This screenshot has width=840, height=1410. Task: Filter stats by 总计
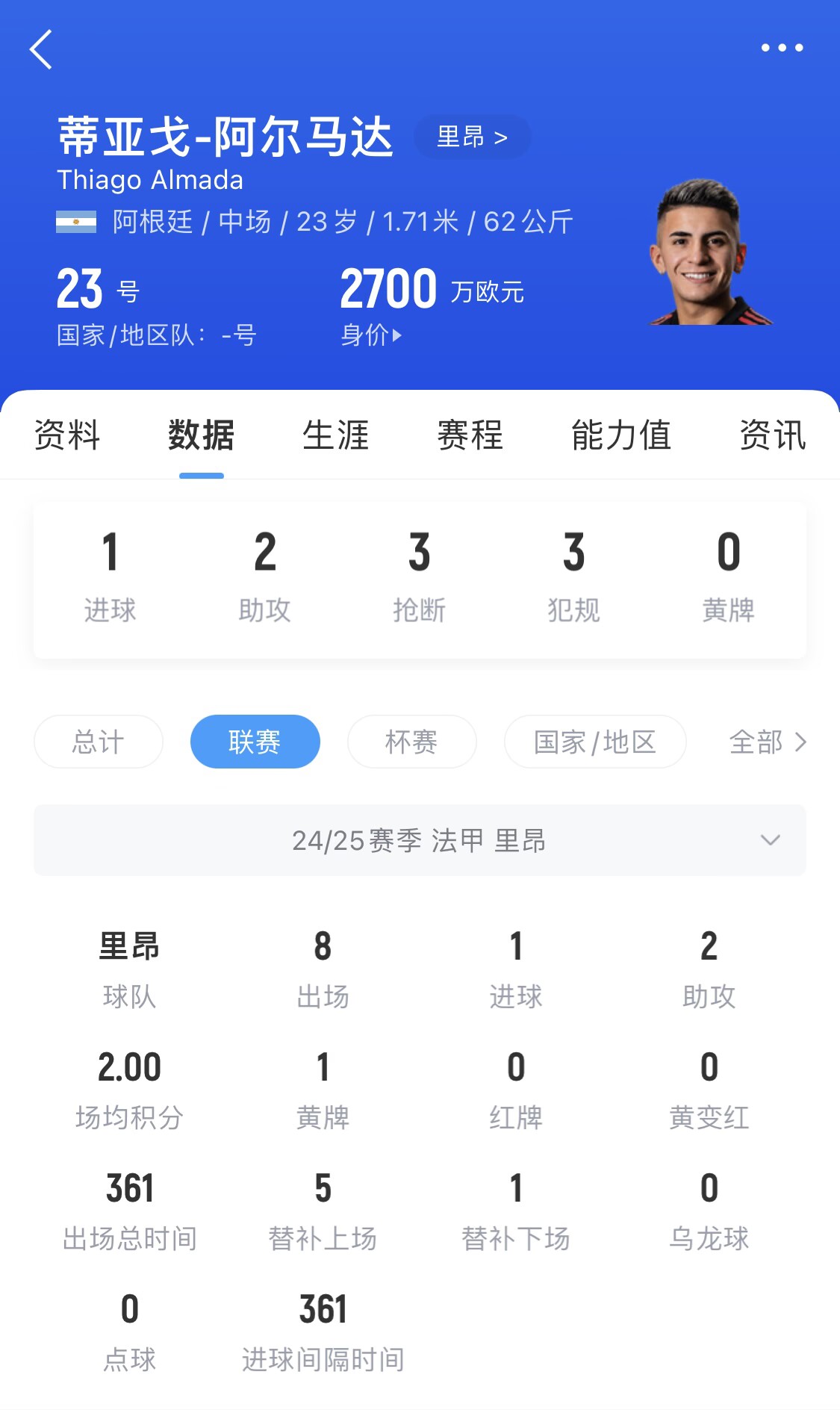(99, 742)
